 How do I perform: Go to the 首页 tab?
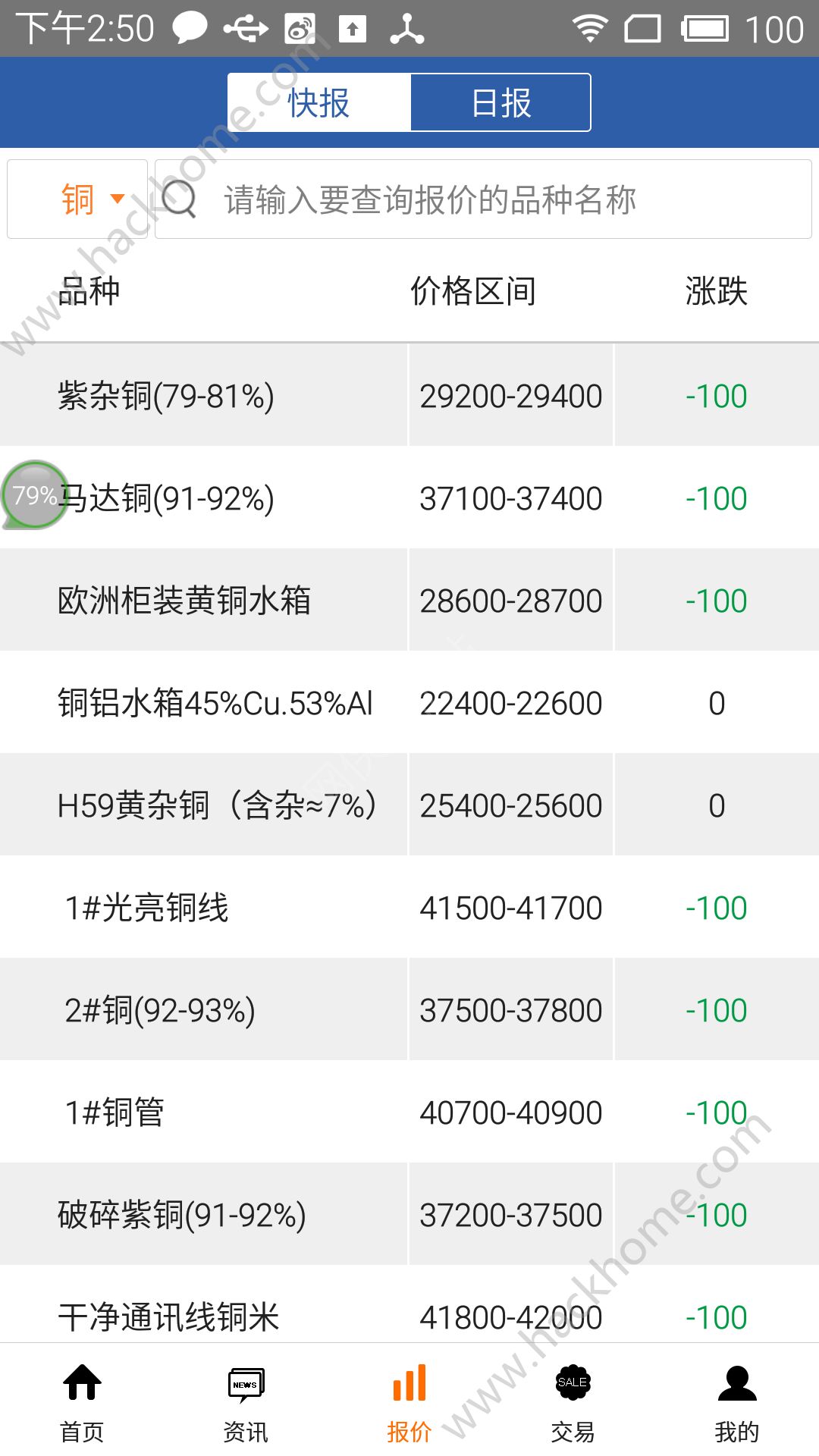(x=82, y=1401)
